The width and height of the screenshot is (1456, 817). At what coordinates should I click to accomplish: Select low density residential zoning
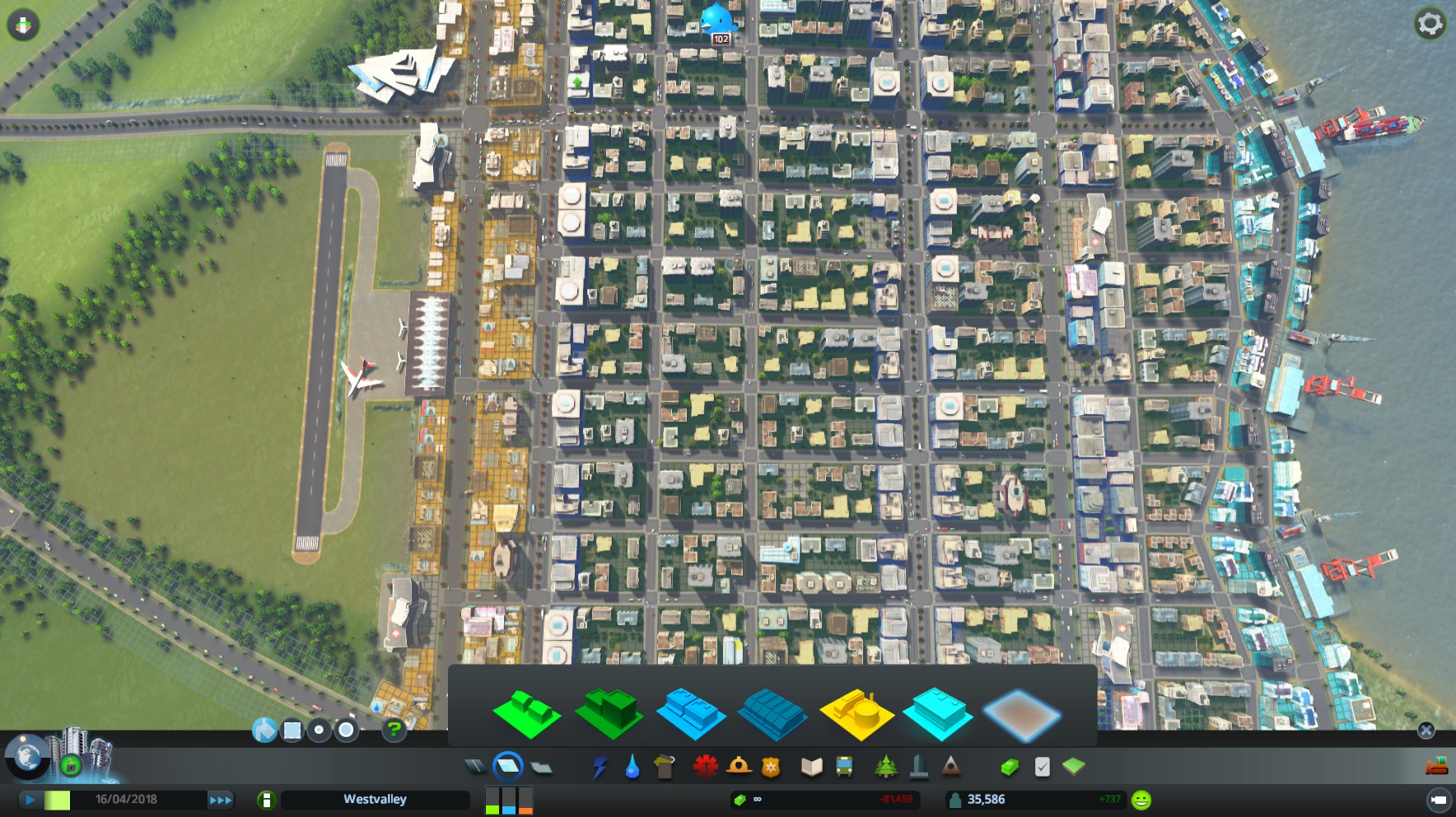click(x=527, y=712)
